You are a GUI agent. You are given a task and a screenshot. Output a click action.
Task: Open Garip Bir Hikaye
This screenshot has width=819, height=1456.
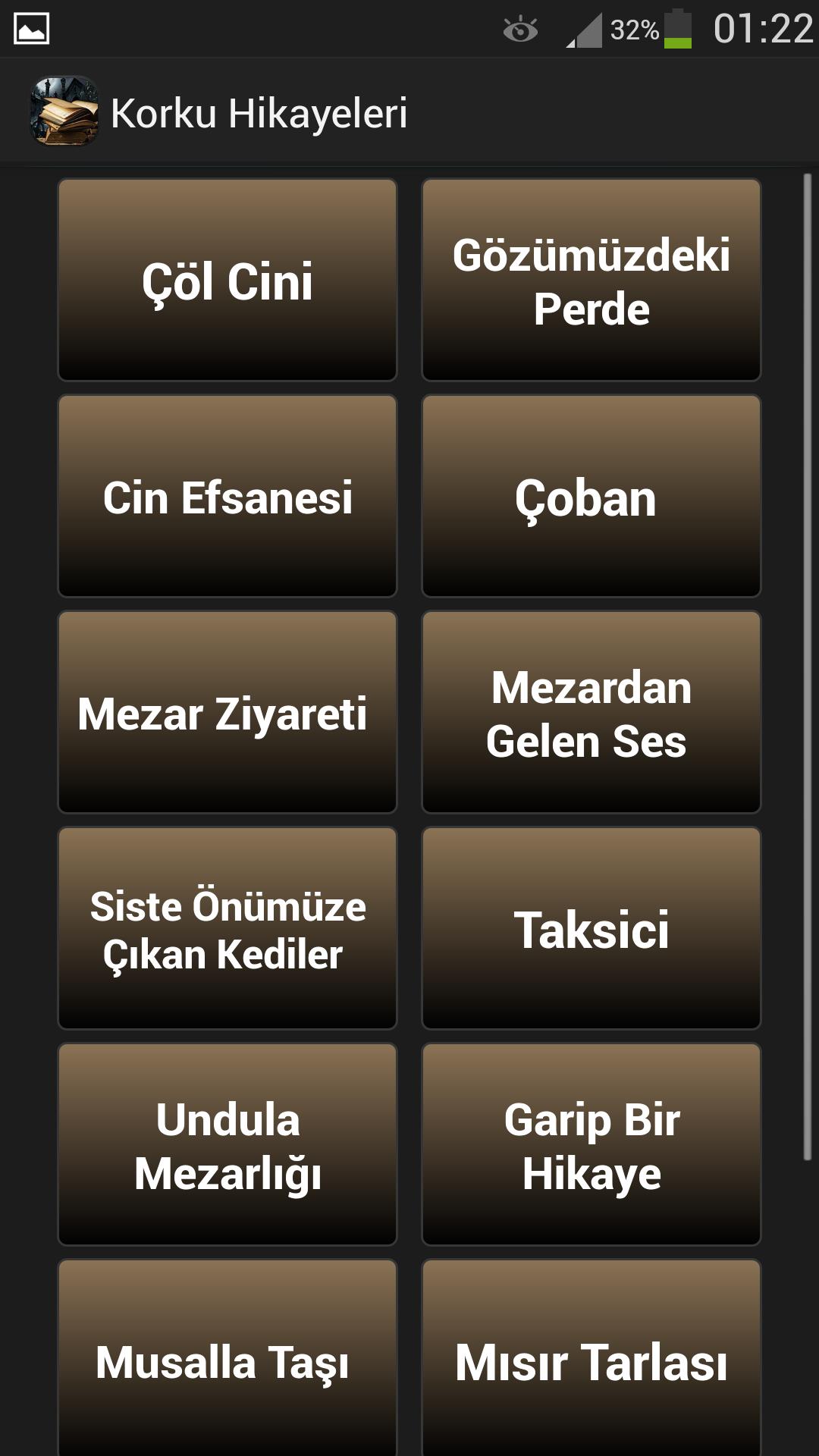tap(591, 1144)
